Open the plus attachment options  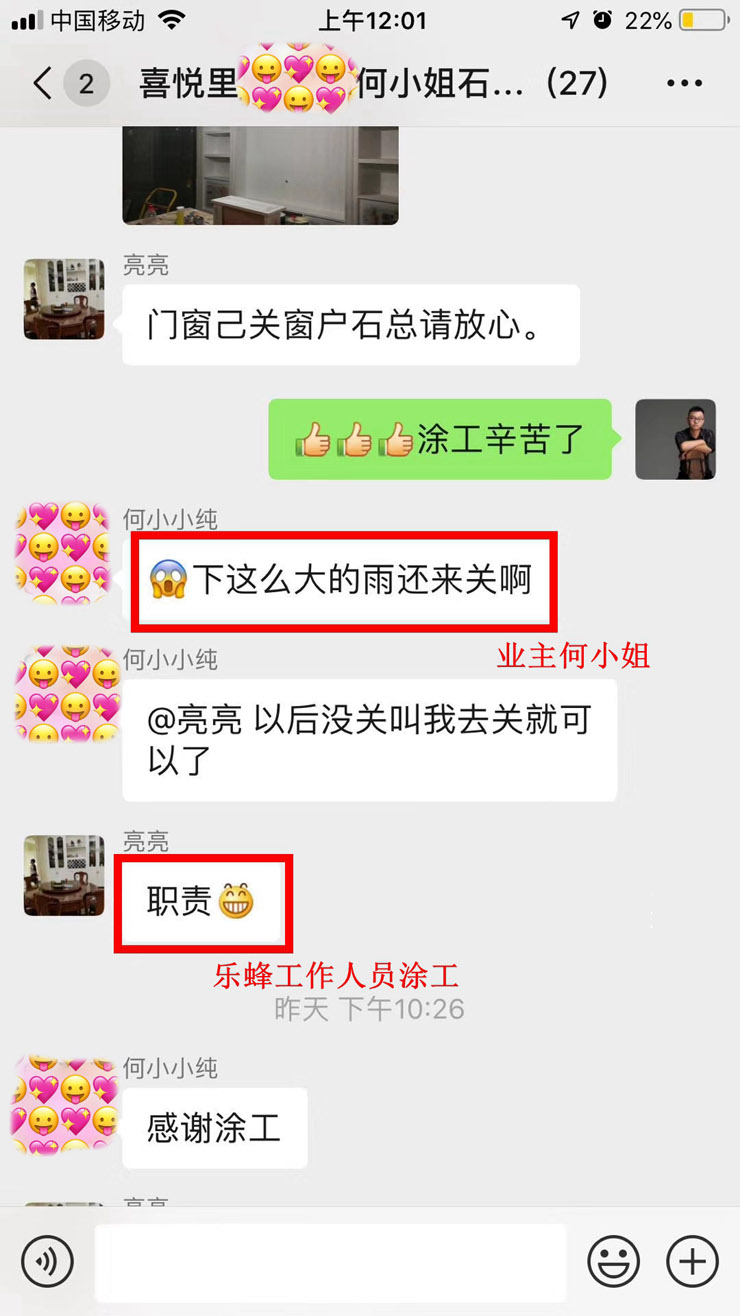tap(692, 1260)
